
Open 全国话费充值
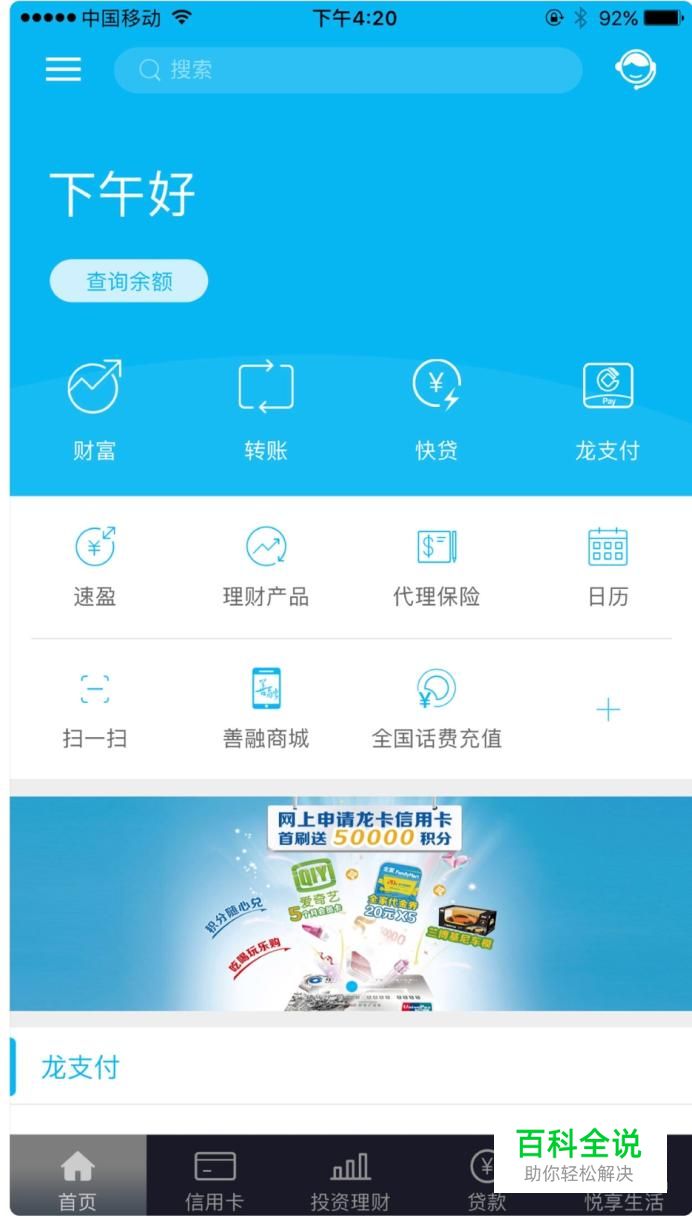437,709
